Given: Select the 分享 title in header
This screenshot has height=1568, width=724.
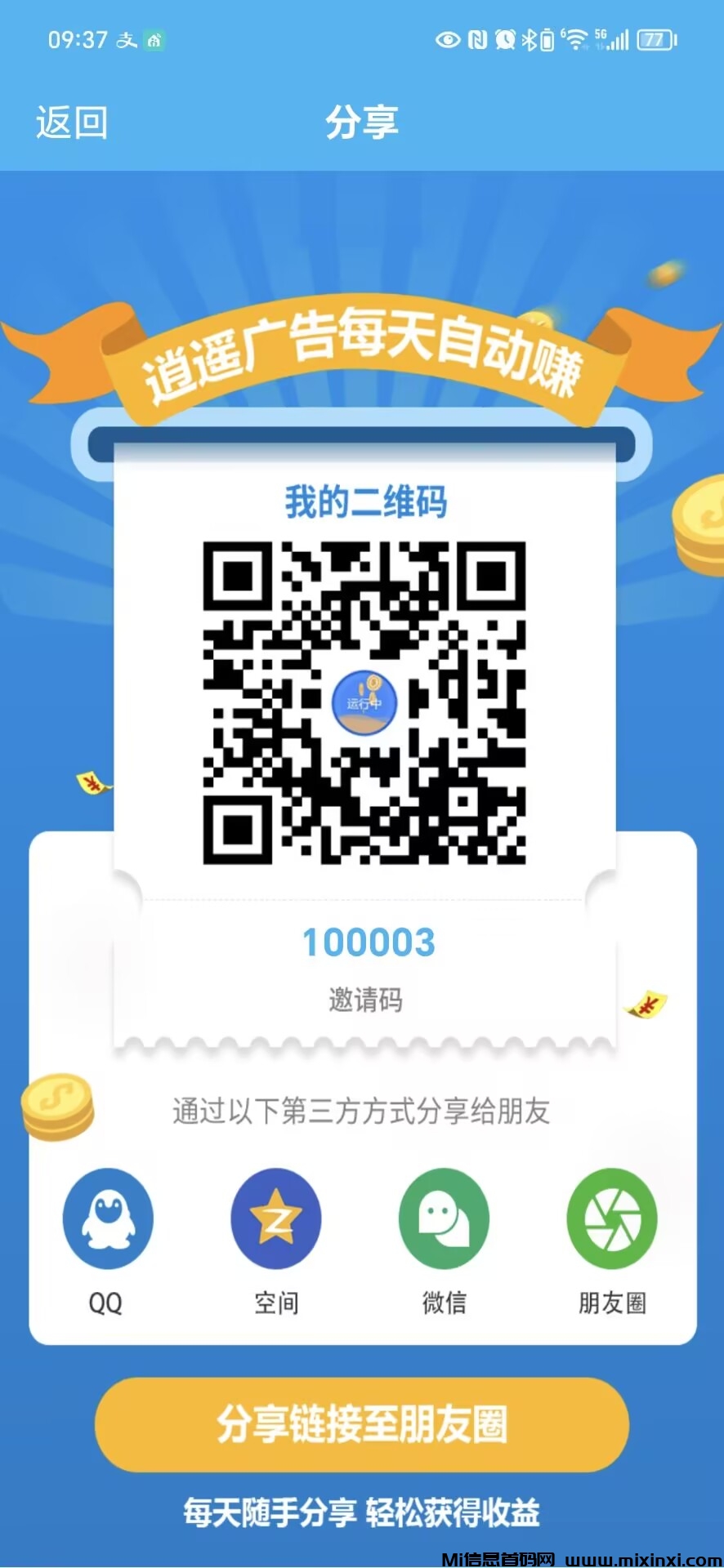Looking at the screenshot, I should pos(362,122).
